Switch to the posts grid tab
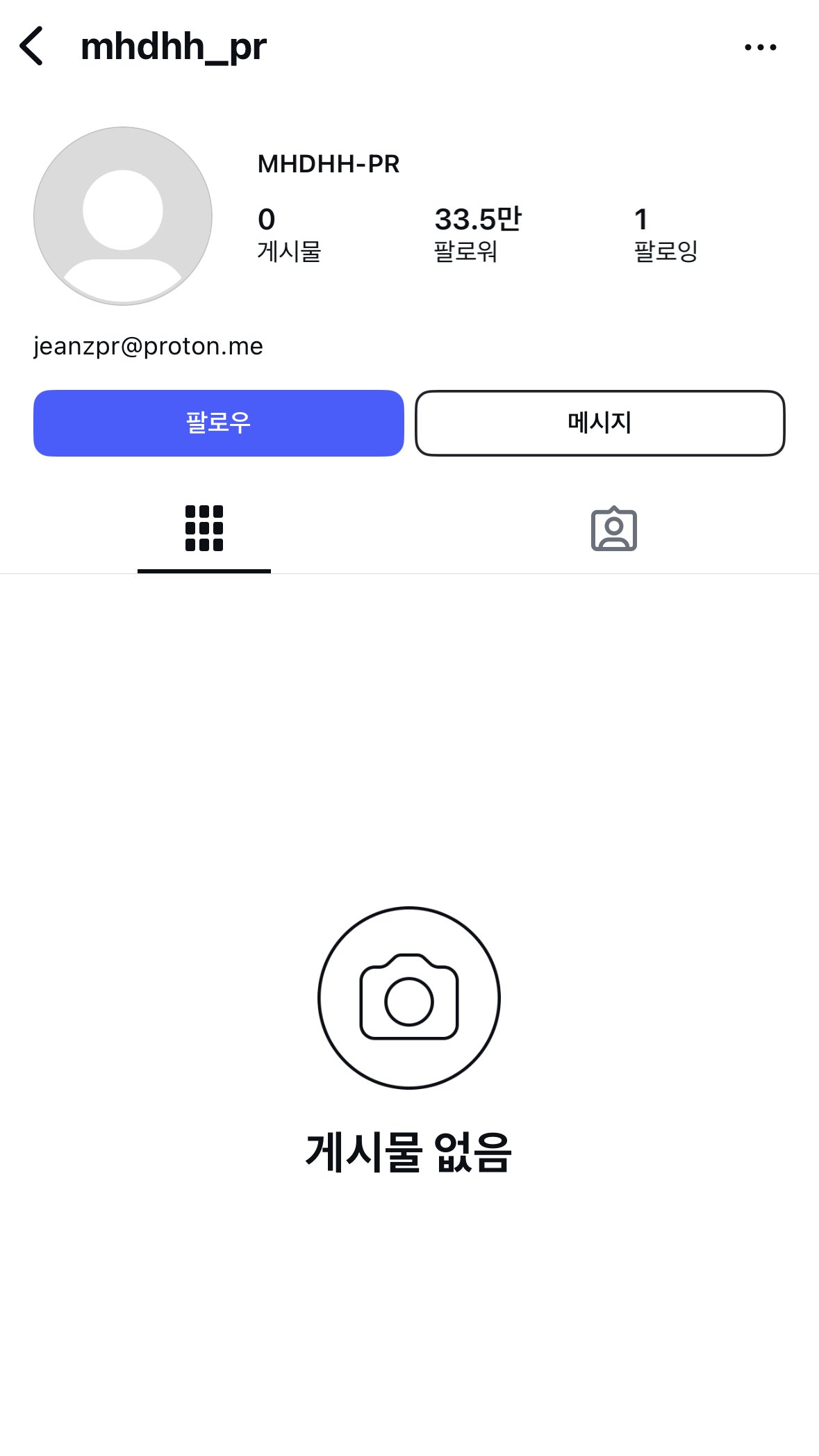 (x=204, y=529)
